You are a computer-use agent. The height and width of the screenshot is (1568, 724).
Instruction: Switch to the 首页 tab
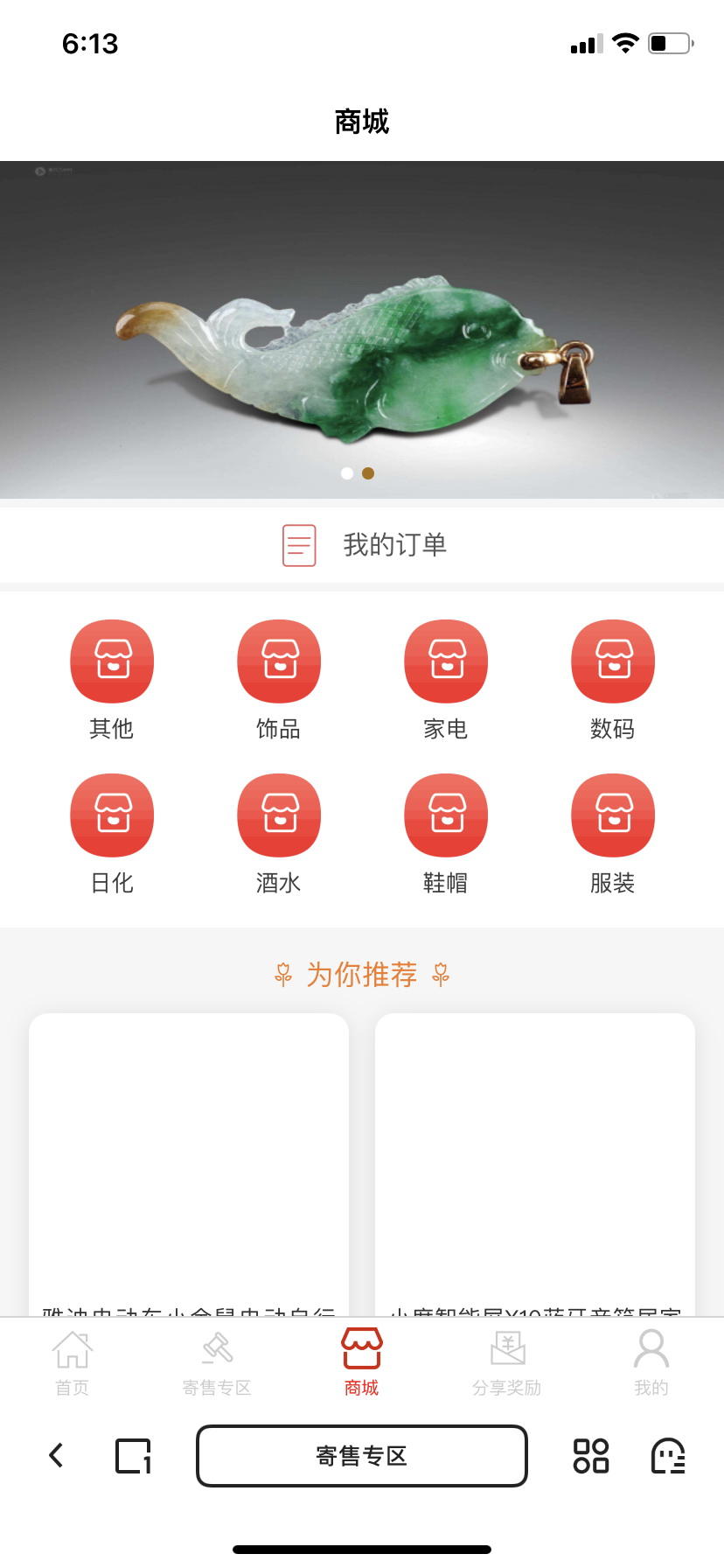point(73,1363)
